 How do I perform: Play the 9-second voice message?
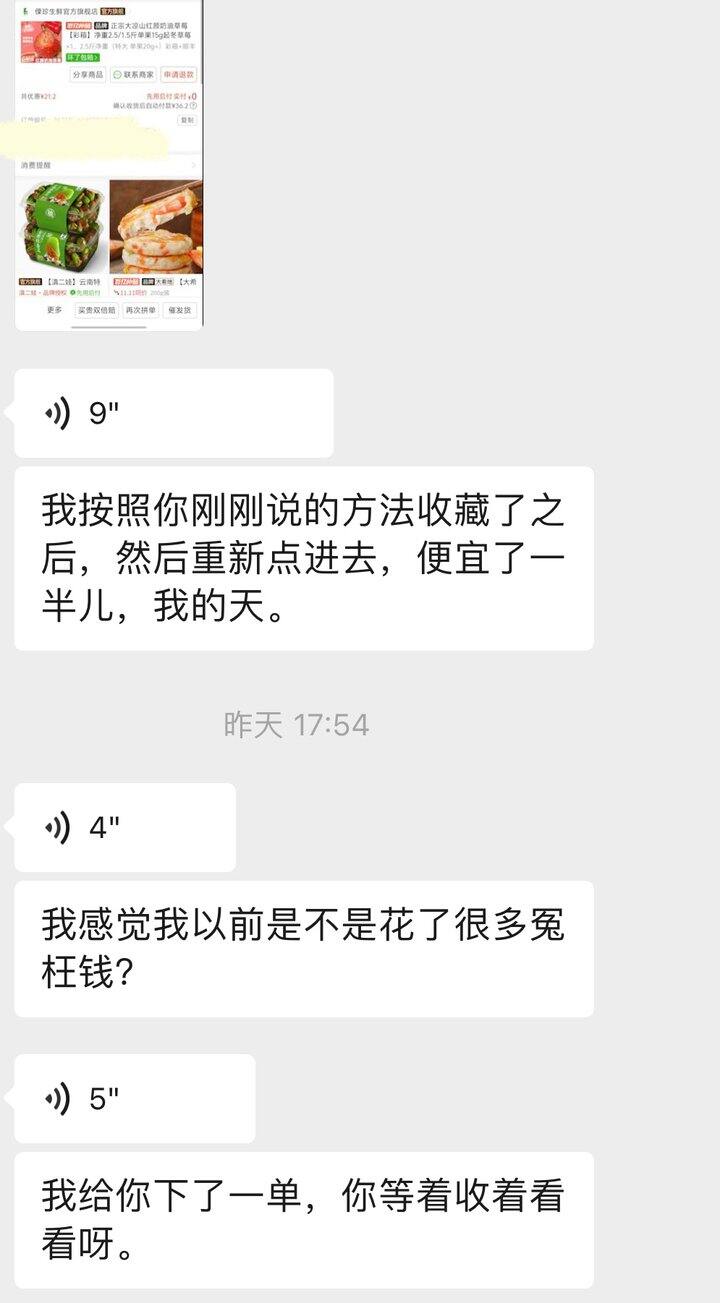(x=173, y=413)
